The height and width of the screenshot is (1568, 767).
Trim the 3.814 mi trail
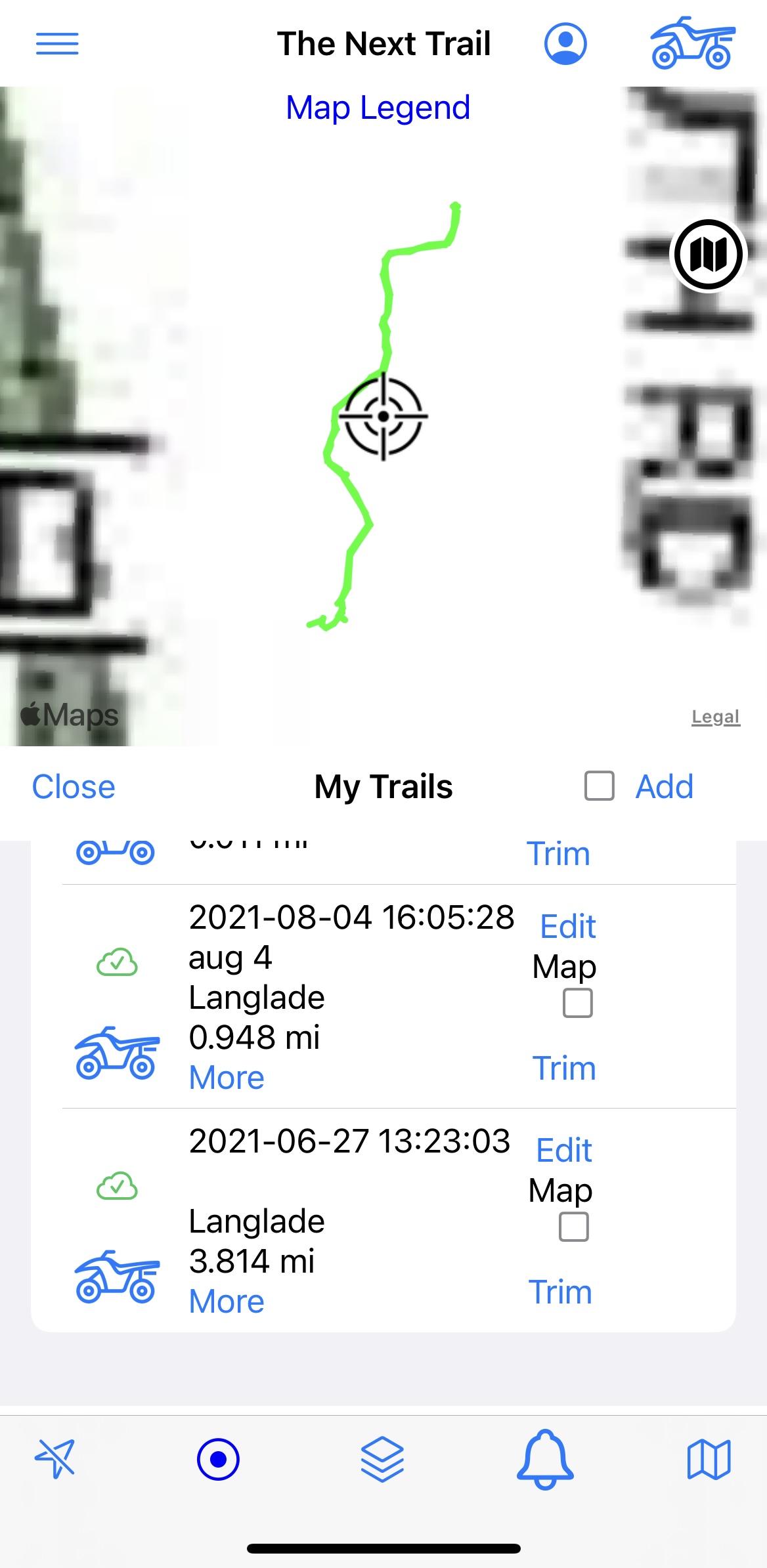[x=560, y=1292]
